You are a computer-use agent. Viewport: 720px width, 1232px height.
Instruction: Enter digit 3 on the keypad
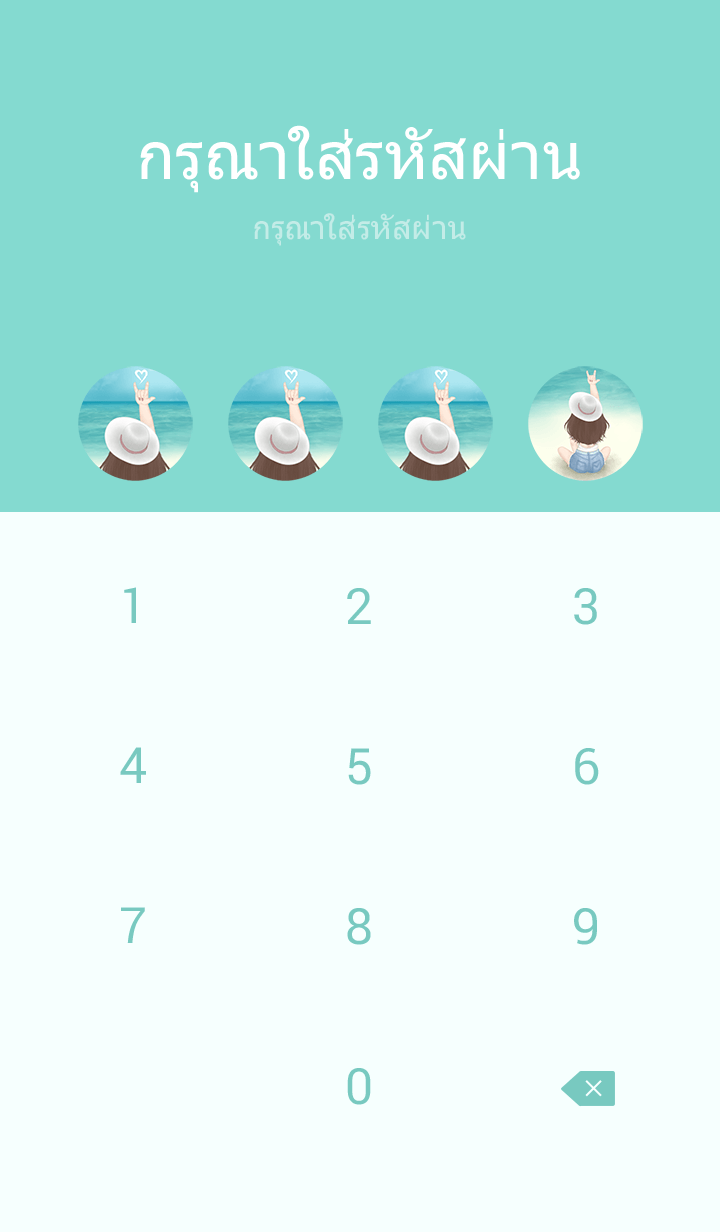coord(586,607)
